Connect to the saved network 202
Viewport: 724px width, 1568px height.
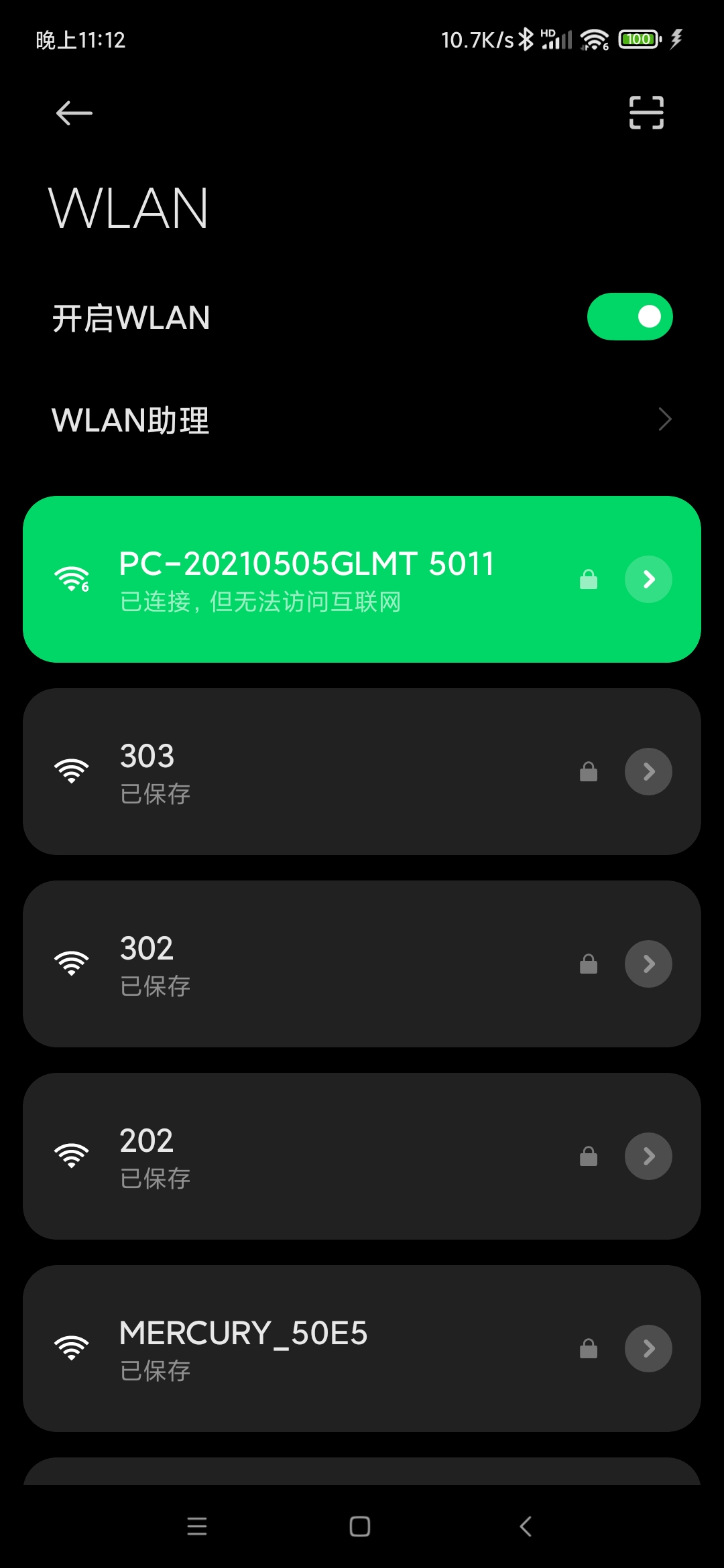pyautogui.click(x=362, y=1156)
